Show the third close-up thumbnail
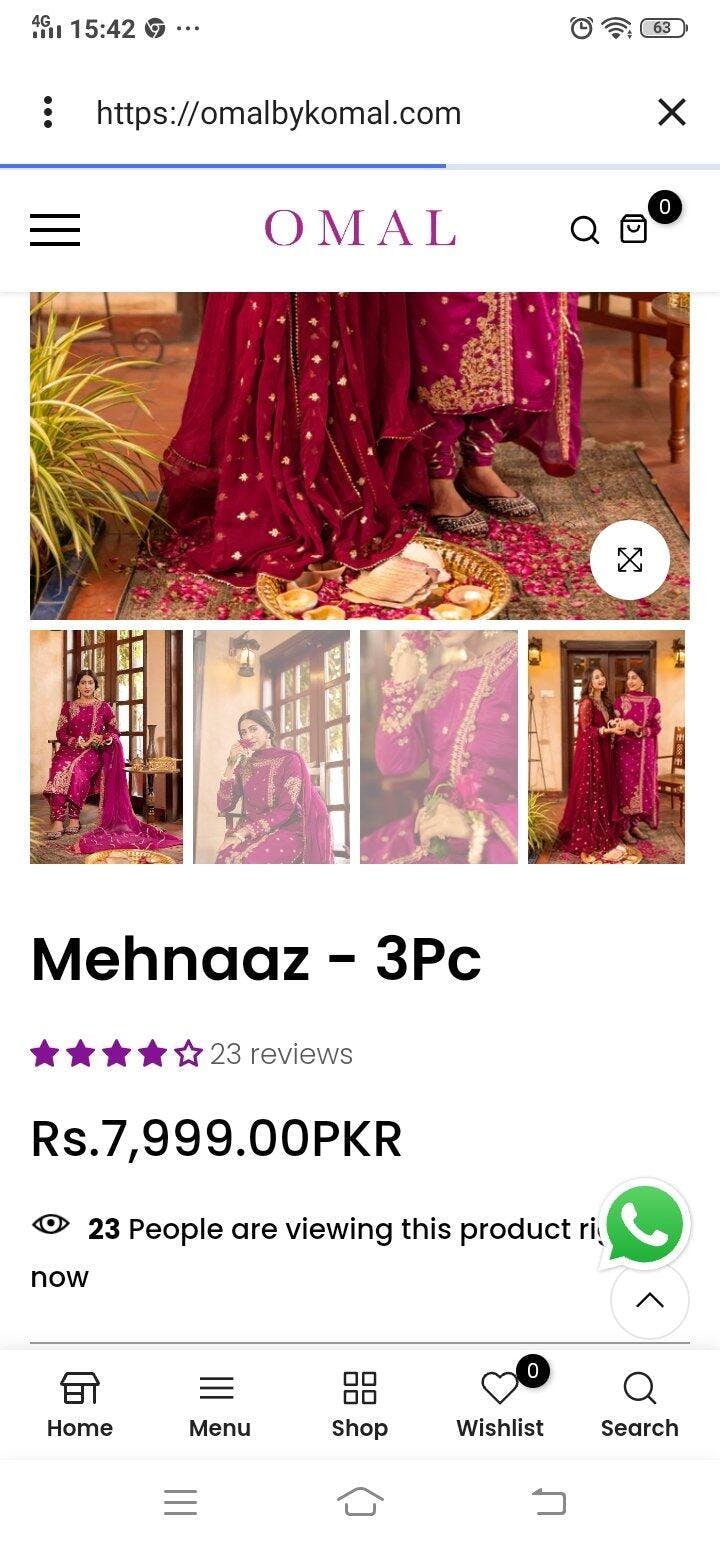The width and height of the screenshot is (720, 1544). coord(438,747)
